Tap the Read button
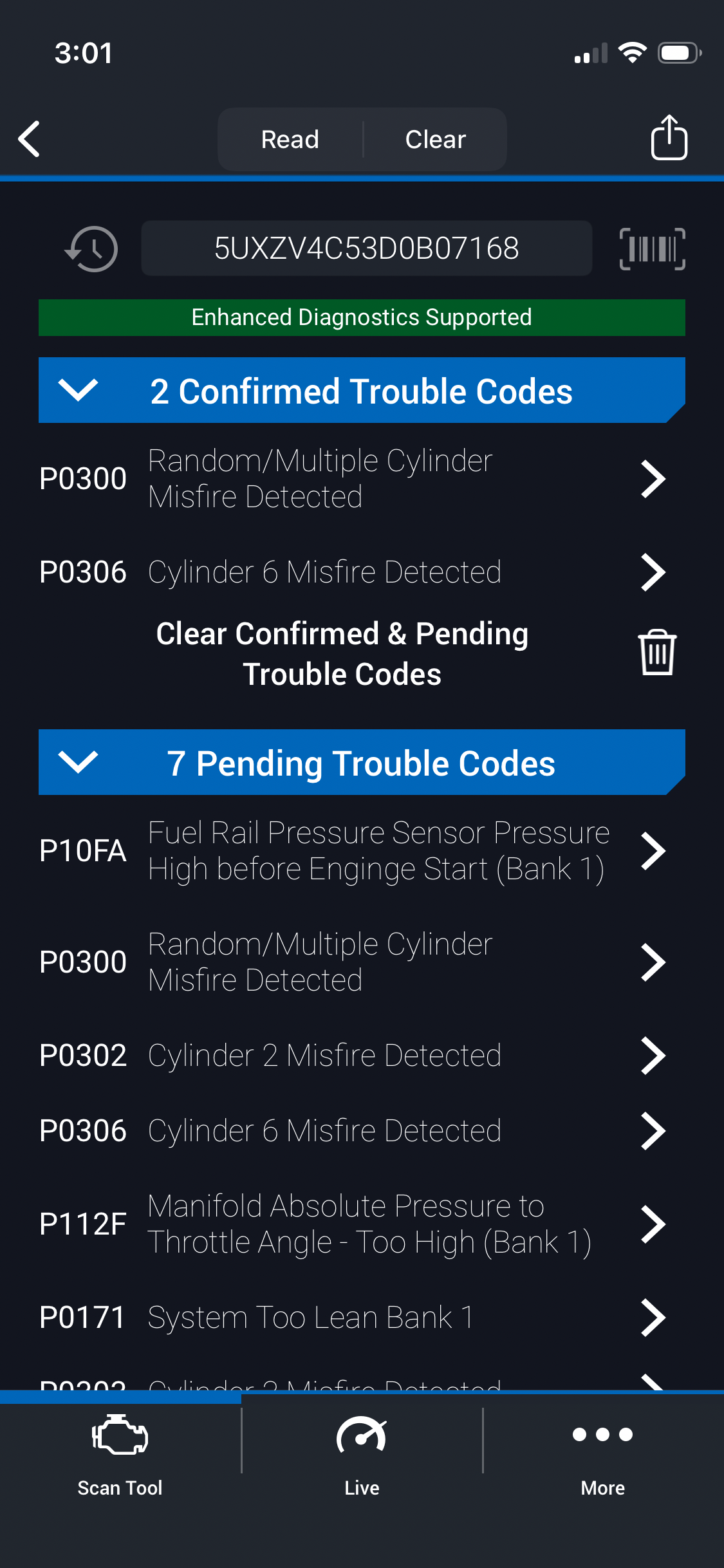The width and height of the screenshot is (724, 1568). [290, 140]
